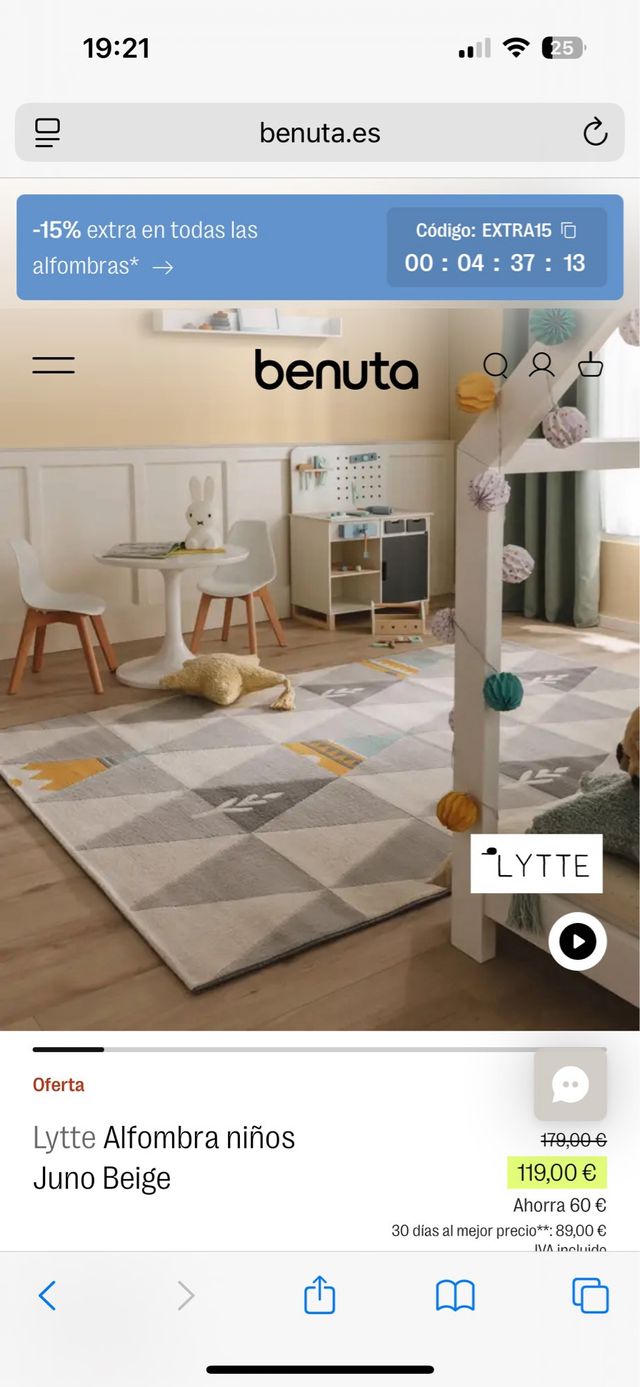This screenshot has height=1387, width=640.
Task: Show all open Safari tabs
Action: point(590,1296)
